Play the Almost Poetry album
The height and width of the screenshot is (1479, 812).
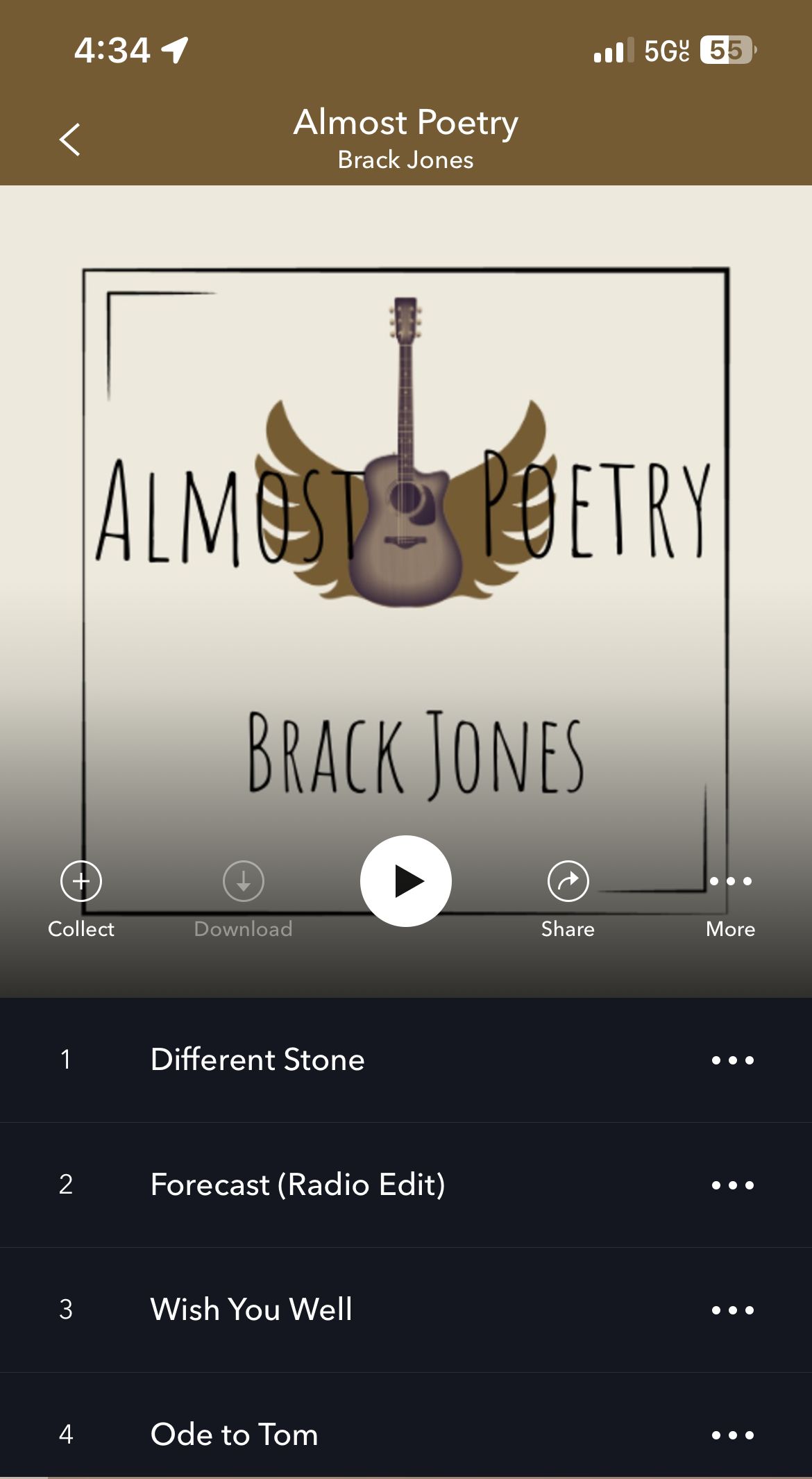[406, 880]
